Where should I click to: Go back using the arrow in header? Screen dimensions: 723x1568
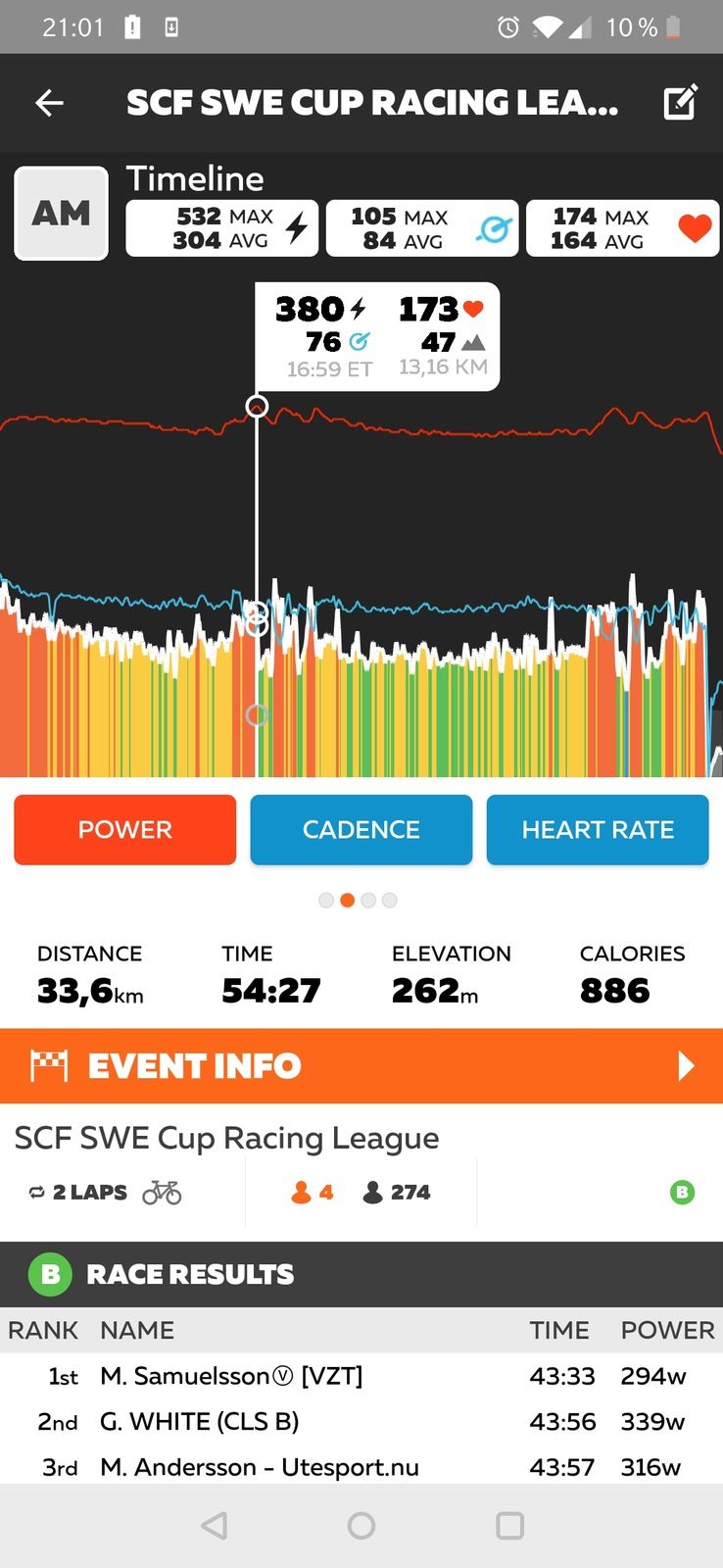pos(49,102)
